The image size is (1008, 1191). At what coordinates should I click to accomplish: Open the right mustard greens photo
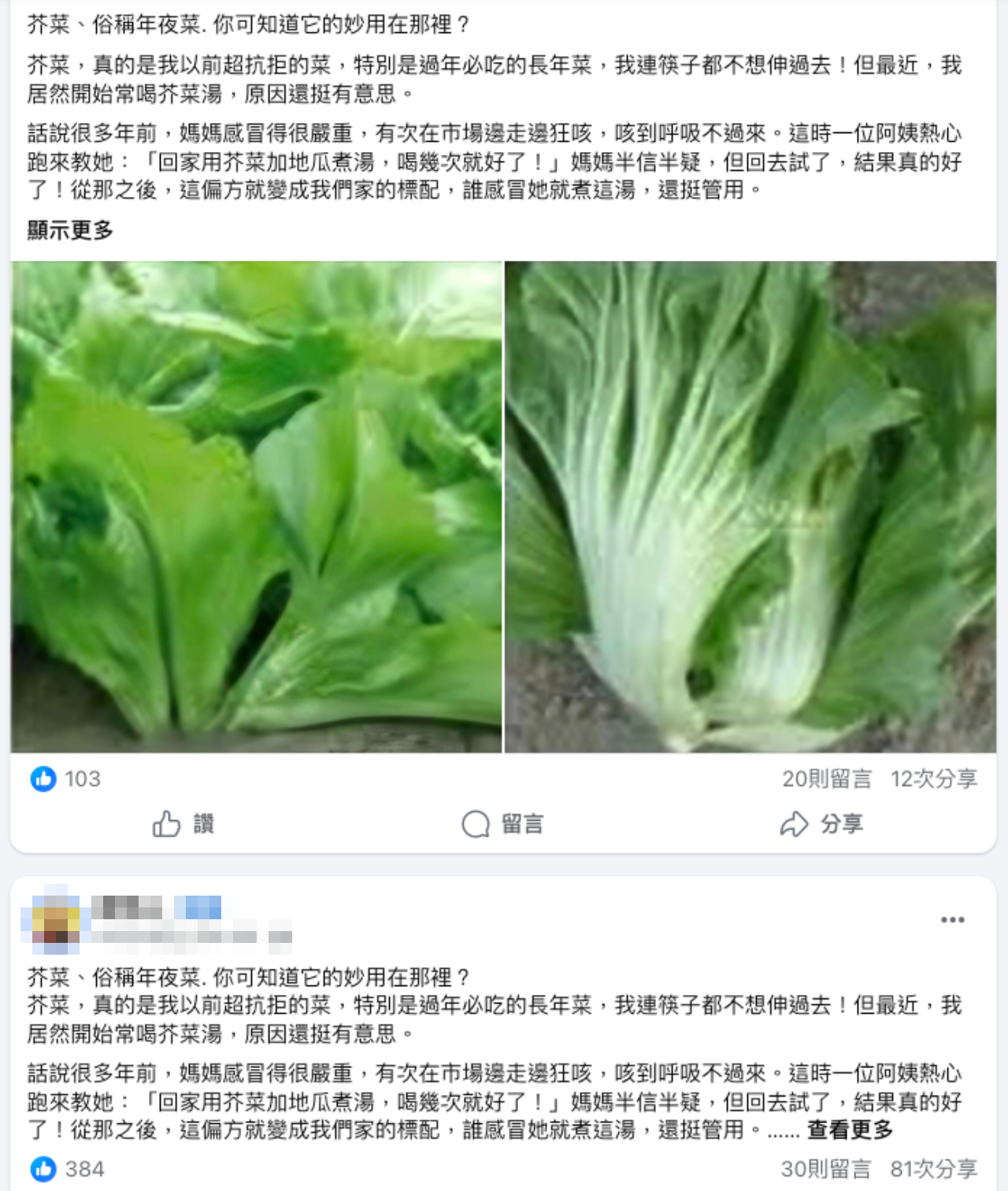click(x=750, y=506)
